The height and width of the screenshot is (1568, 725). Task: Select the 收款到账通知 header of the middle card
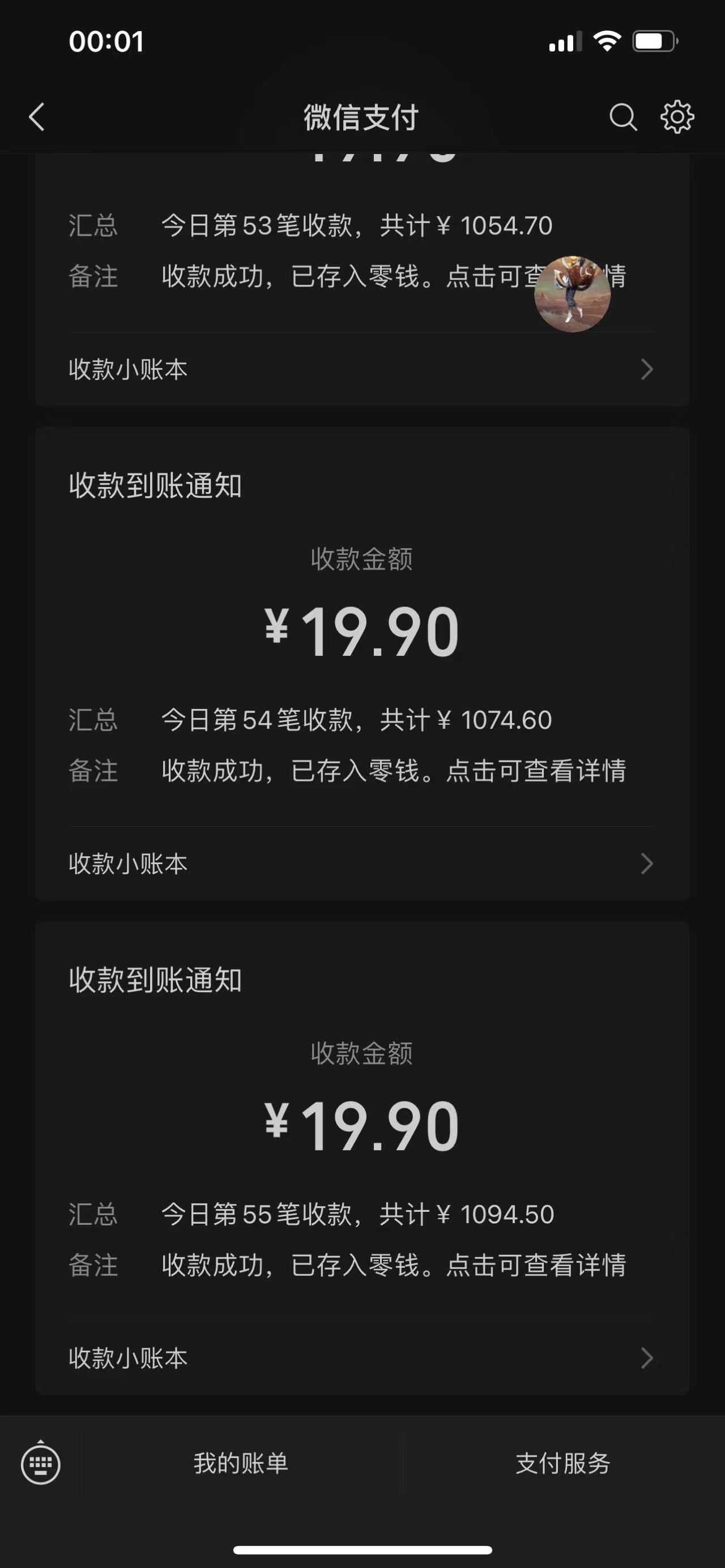pyautogui.click(x=154, y=484)
